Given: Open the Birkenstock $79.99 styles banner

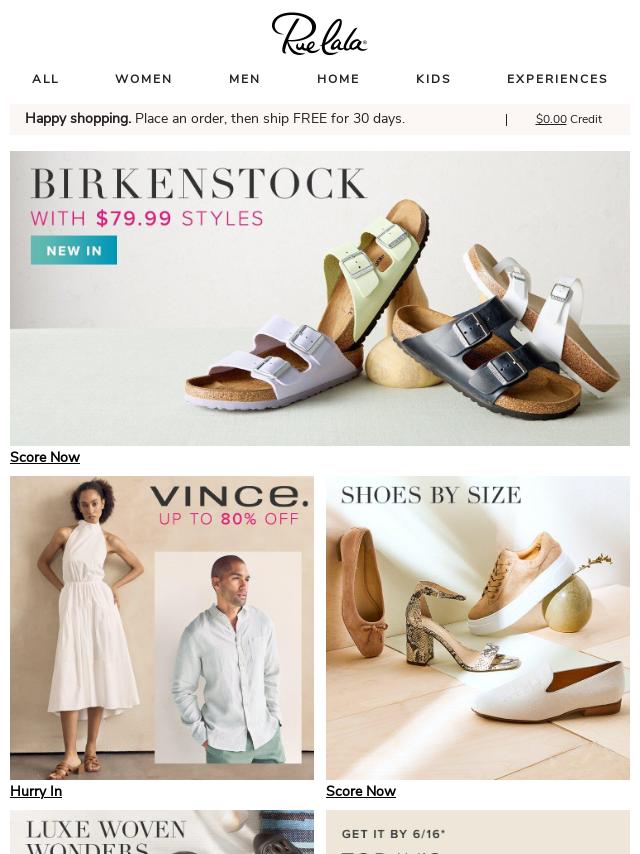Looking at the screenshot, I should tap(320, 298).
